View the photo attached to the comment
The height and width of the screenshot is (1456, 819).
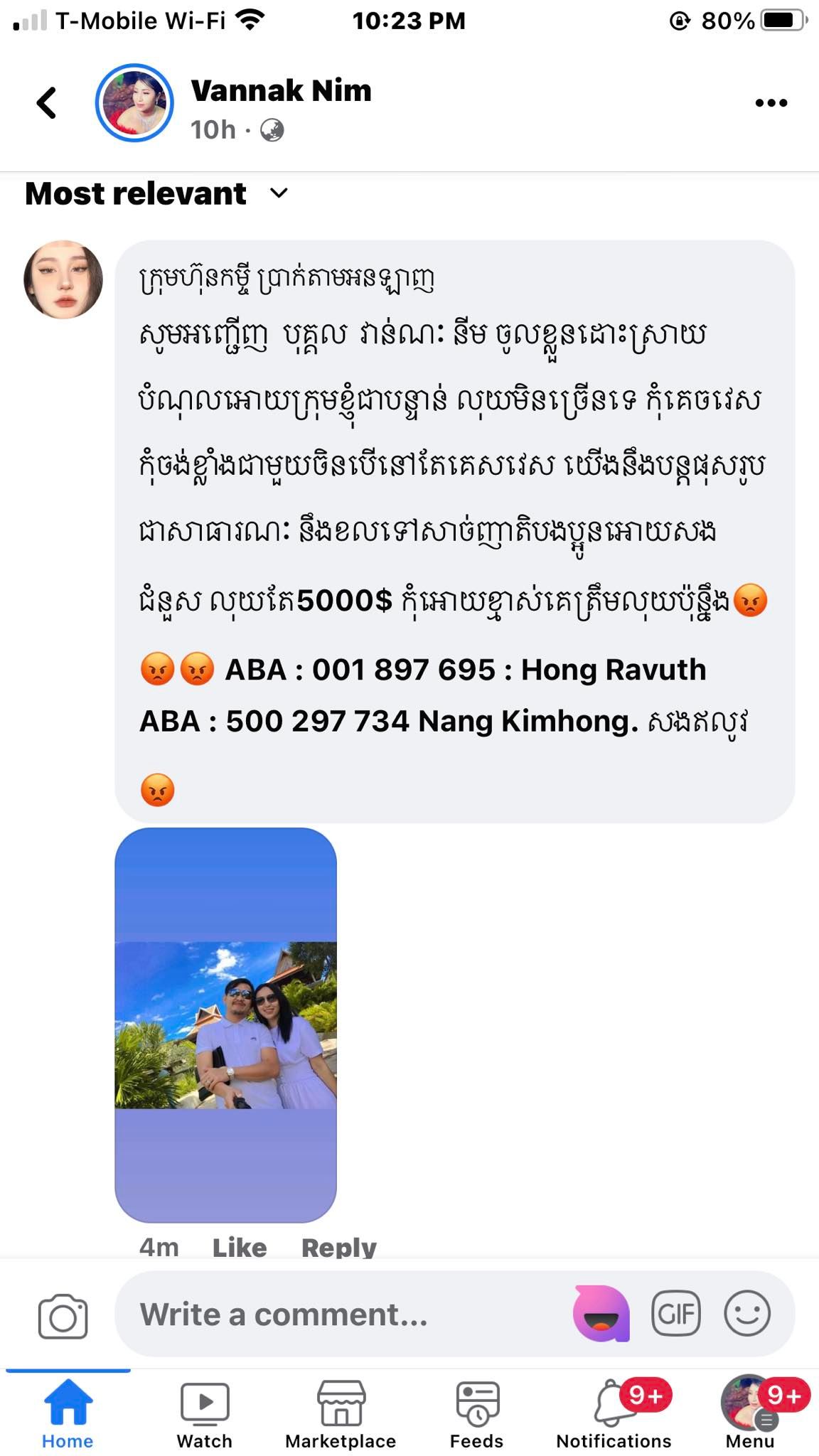(x=225, y=1024)
